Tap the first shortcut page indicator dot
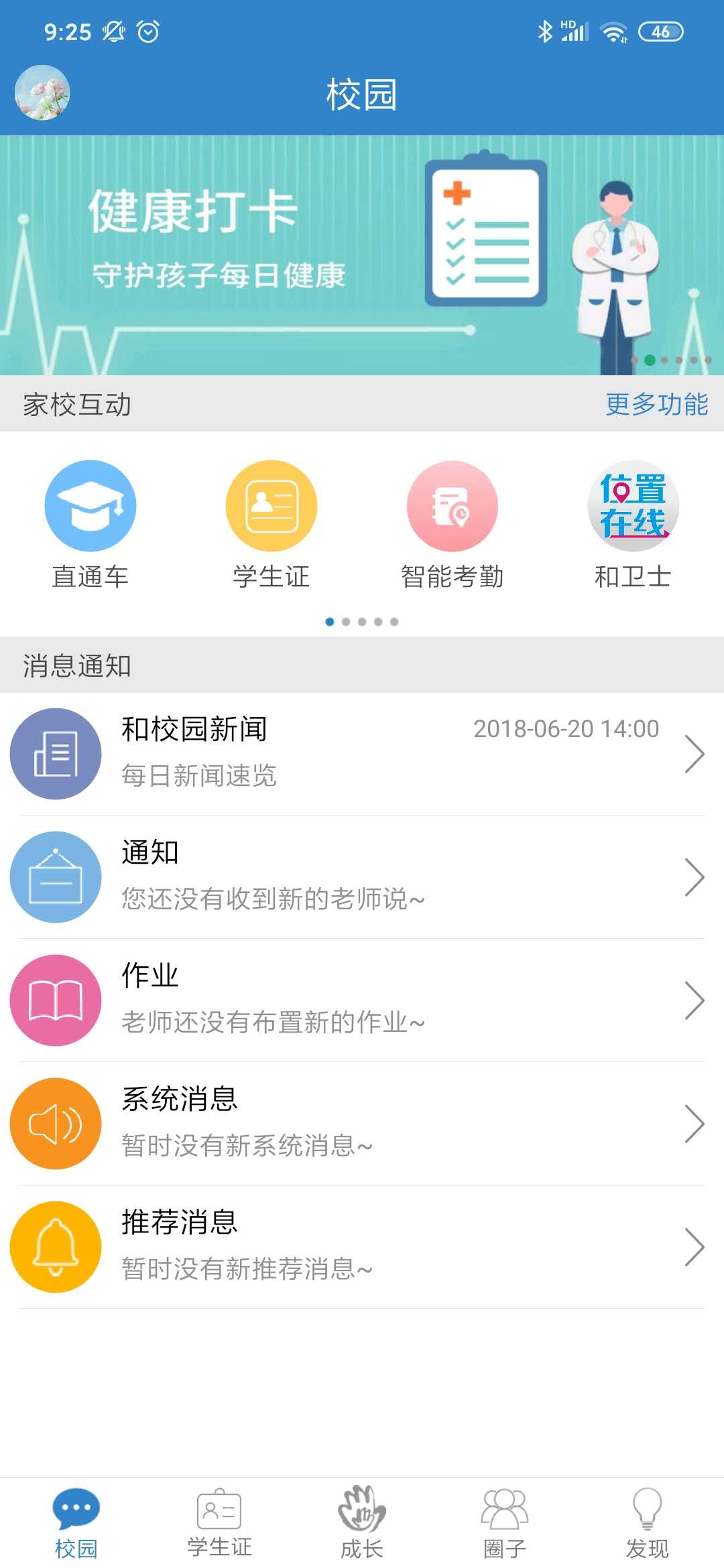The height and width of the screenshot is (1568, 724). pos(330,622)
